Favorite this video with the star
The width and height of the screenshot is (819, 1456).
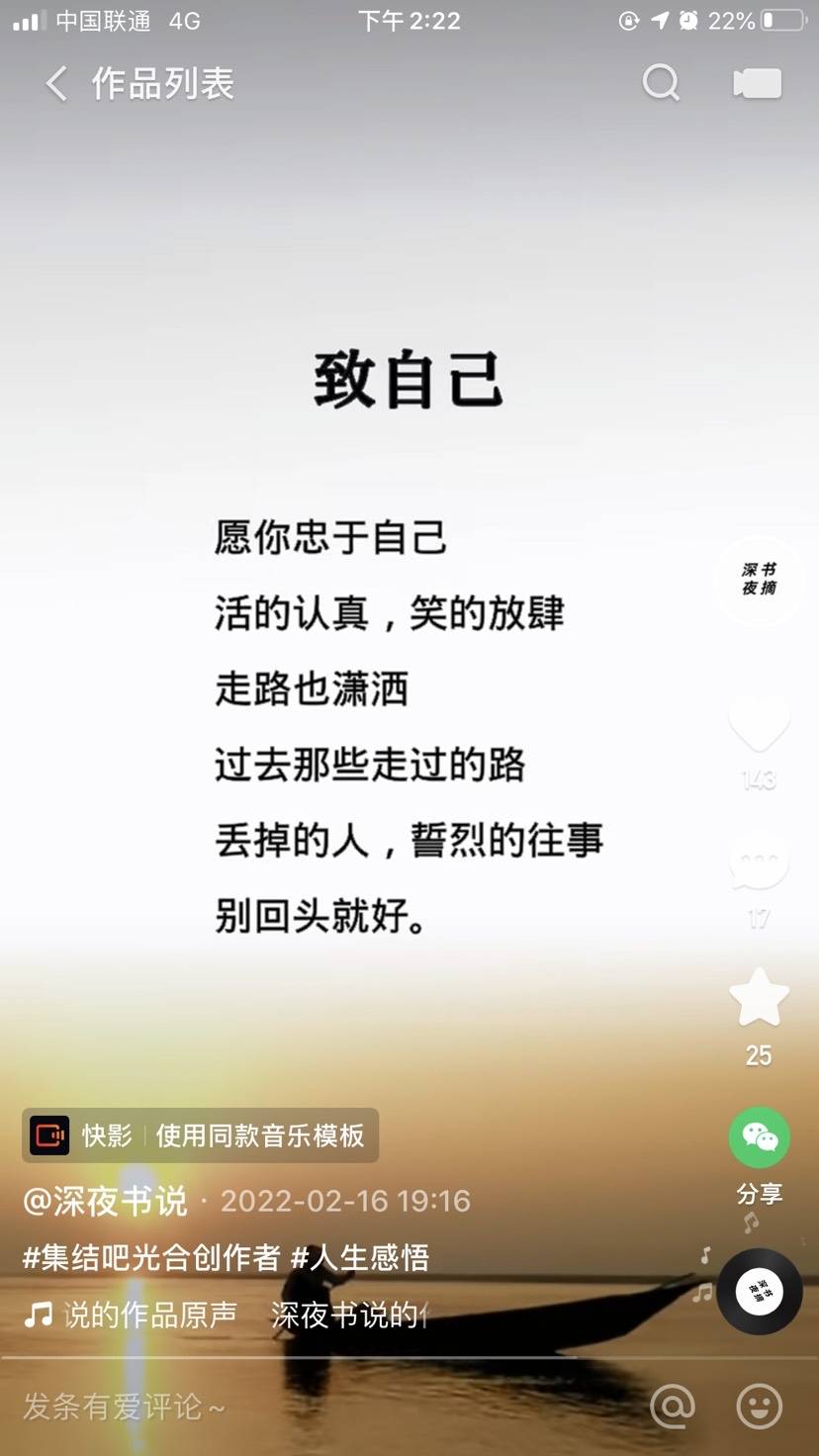[759, 999]
